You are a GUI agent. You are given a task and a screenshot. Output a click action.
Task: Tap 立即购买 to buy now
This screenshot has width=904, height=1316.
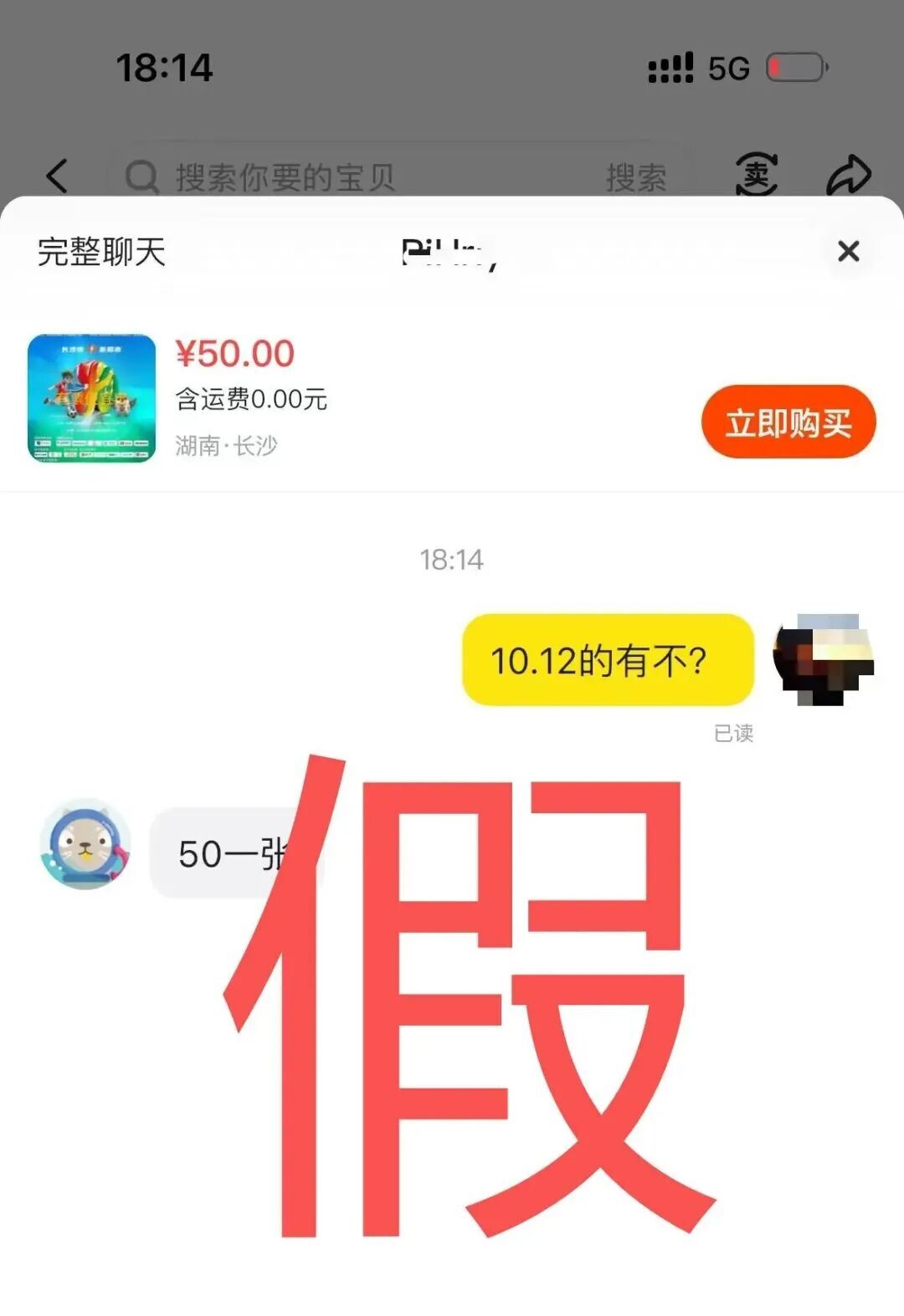[788, 422]
